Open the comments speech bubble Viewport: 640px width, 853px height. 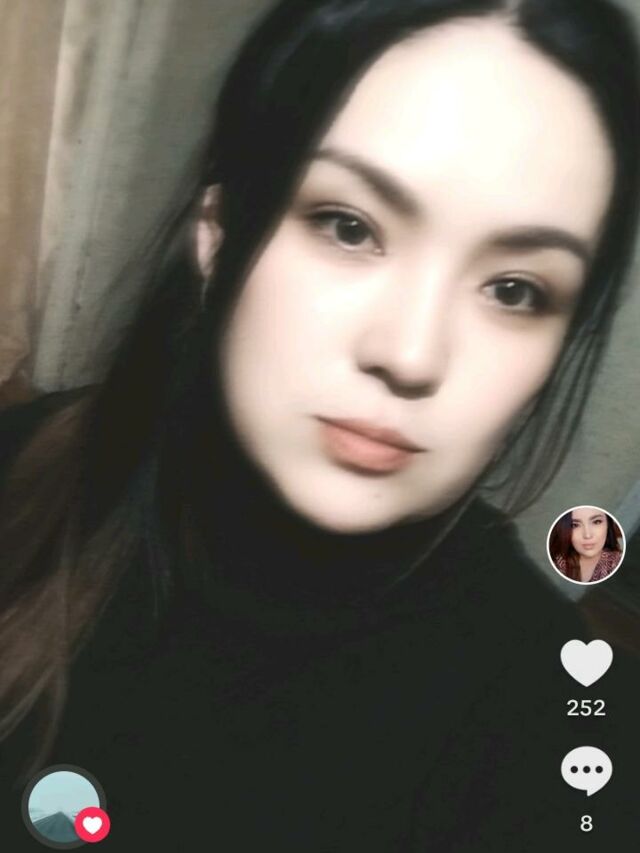586,771
